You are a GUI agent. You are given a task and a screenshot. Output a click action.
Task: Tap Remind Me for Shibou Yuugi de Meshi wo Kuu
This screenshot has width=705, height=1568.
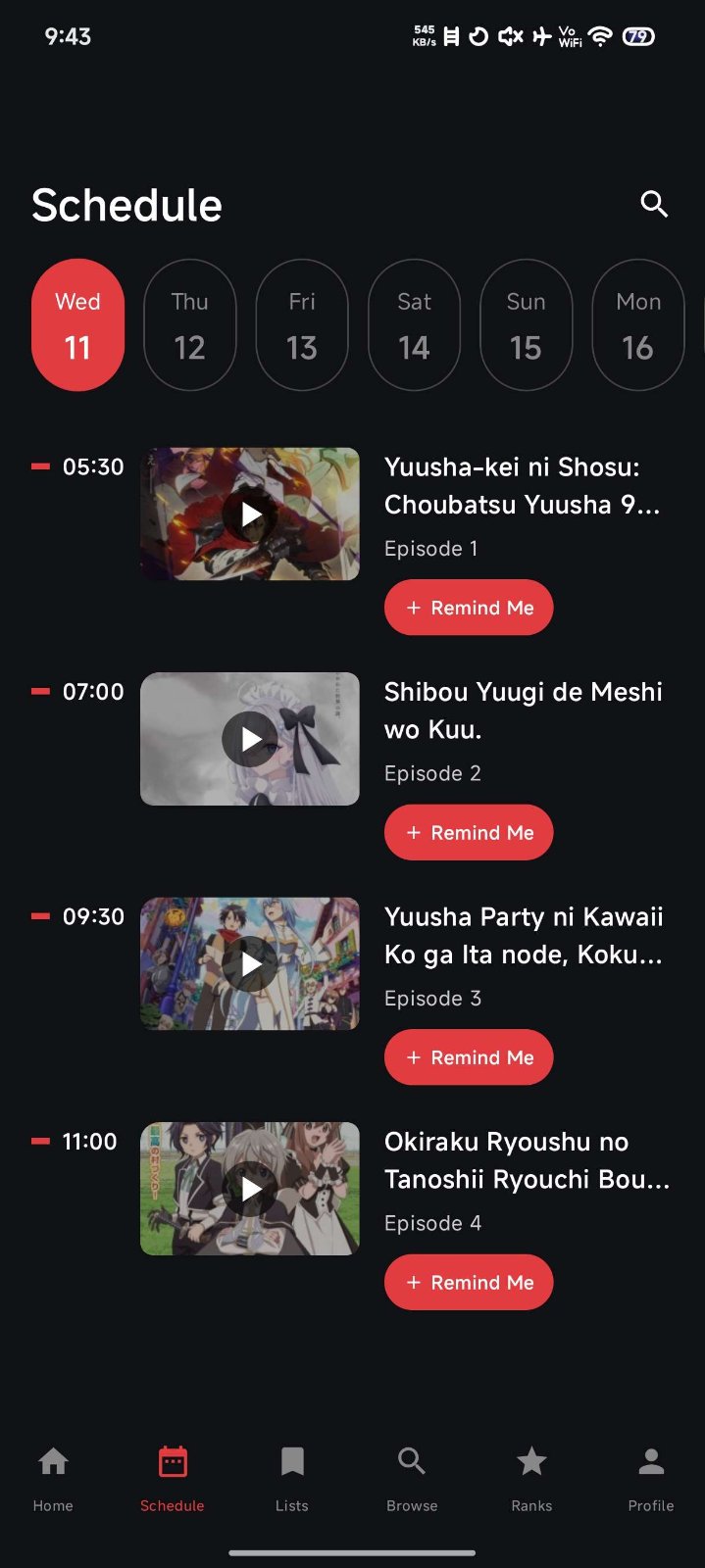(x=469, y=833)
